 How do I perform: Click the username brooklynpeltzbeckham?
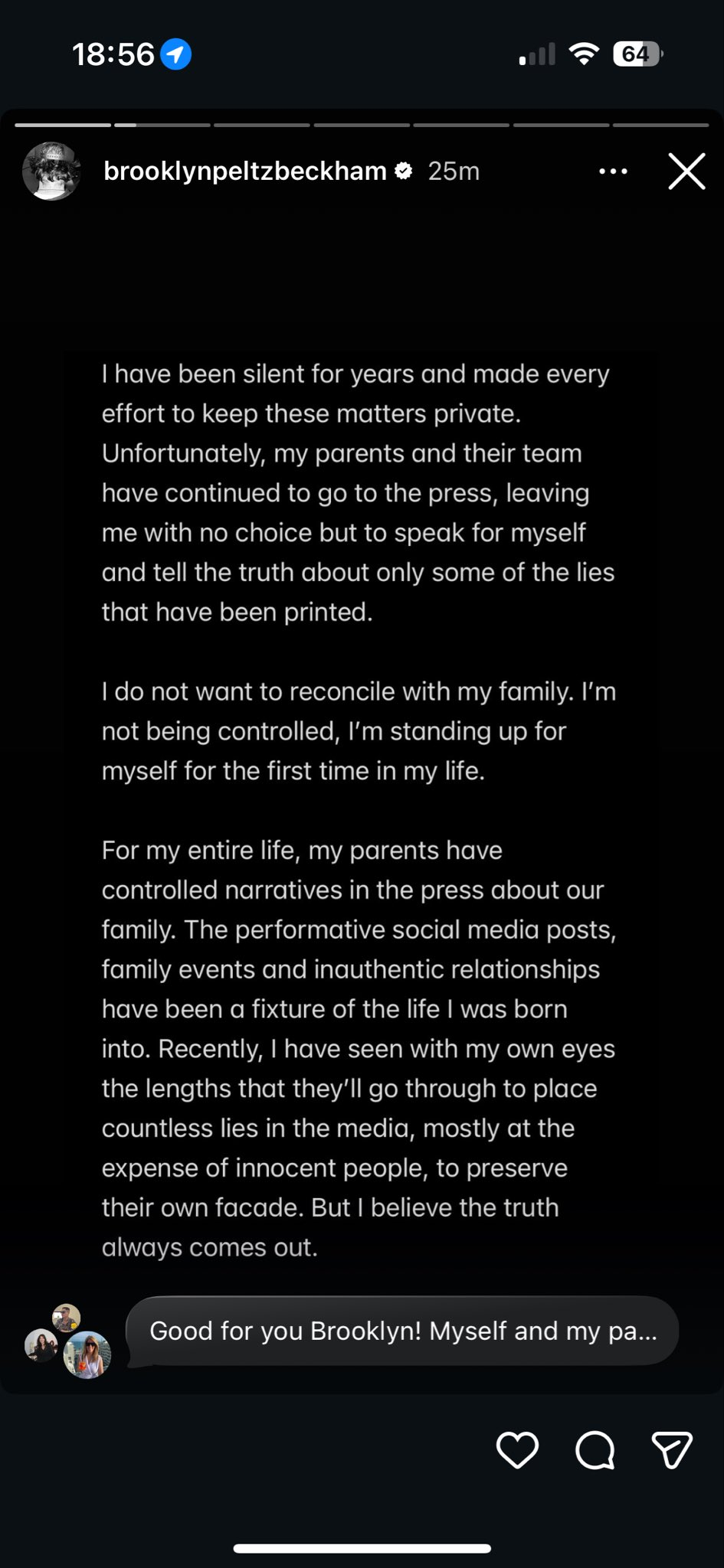pos(244,171)
